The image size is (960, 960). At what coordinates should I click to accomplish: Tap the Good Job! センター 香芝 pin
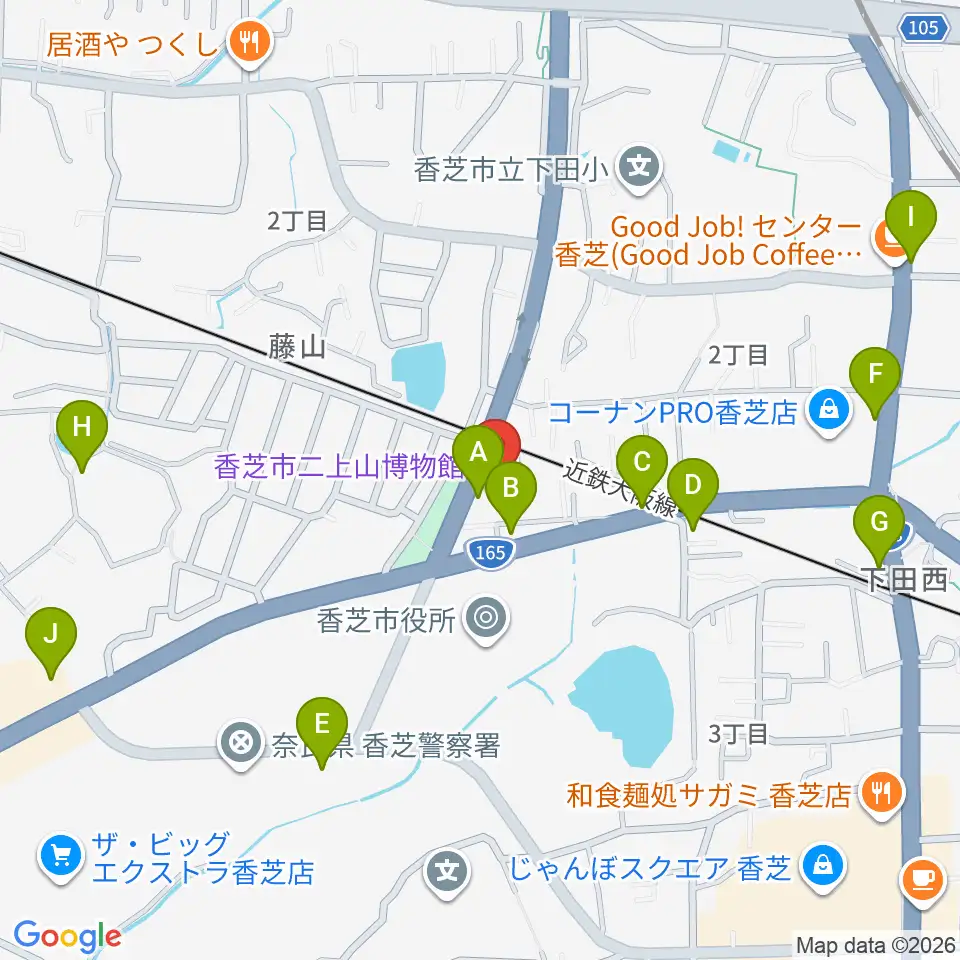point(891,241)
